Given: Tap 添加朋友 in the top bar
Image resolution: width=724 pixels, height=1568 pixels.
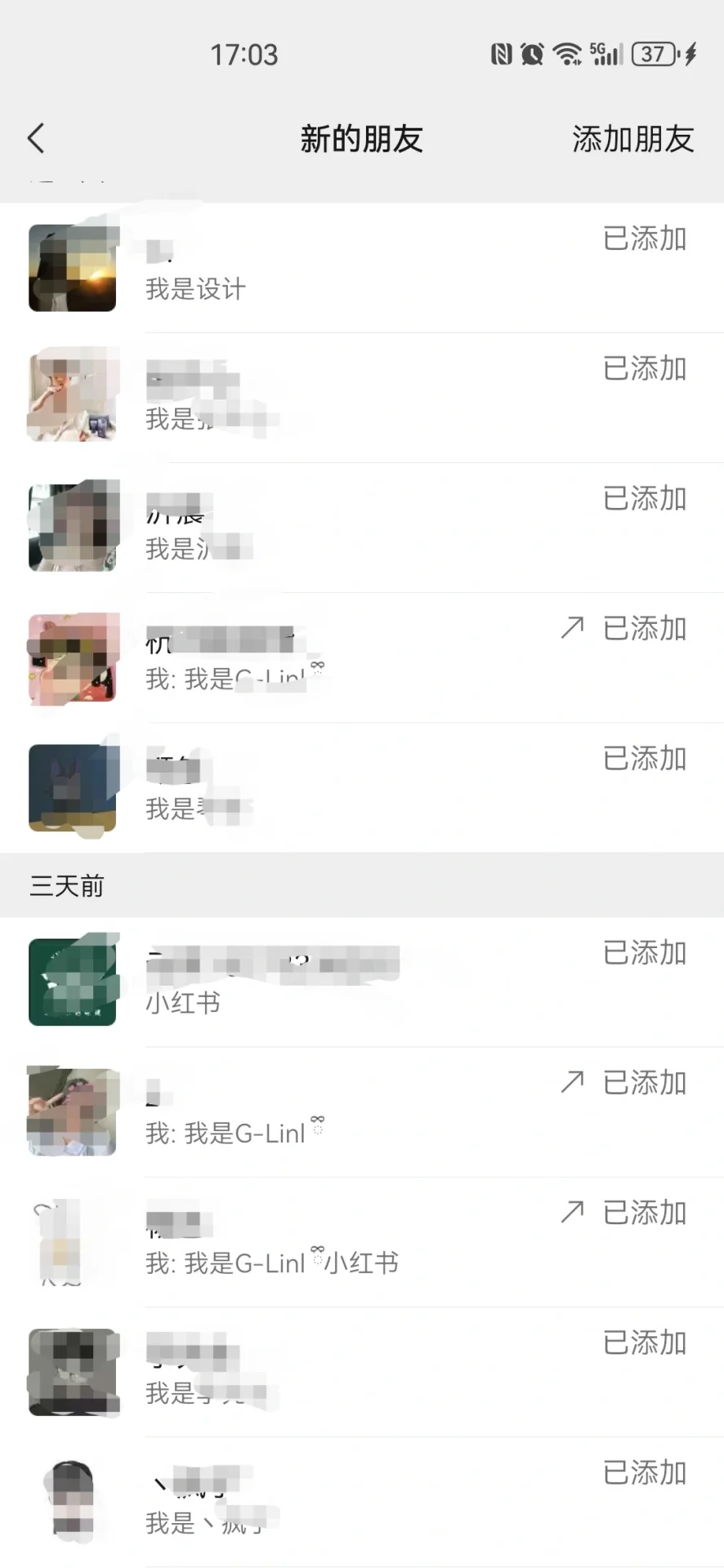Looking at the screenshot, I should tap(632, 139).
